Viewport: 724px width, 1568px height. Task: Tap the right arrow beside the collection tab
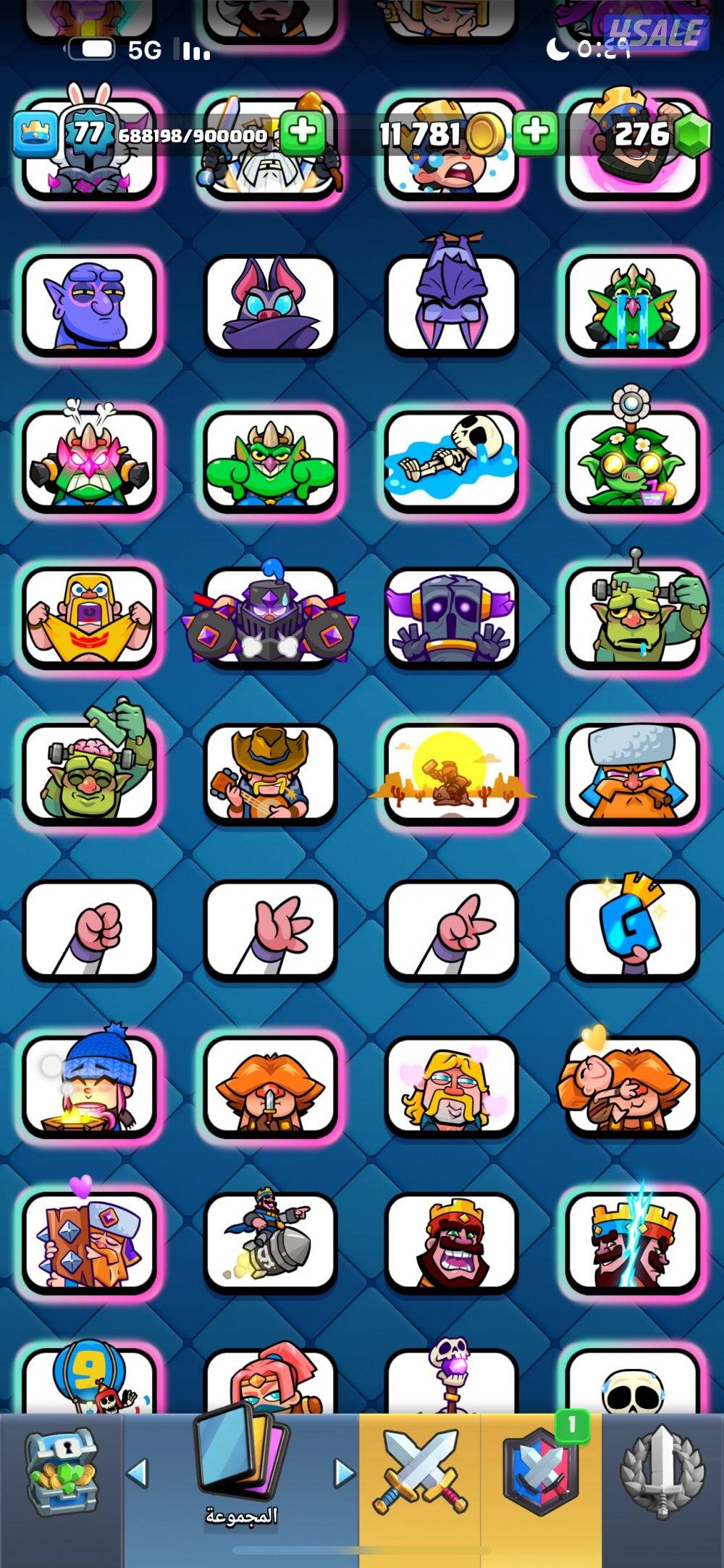(344, 1472)
